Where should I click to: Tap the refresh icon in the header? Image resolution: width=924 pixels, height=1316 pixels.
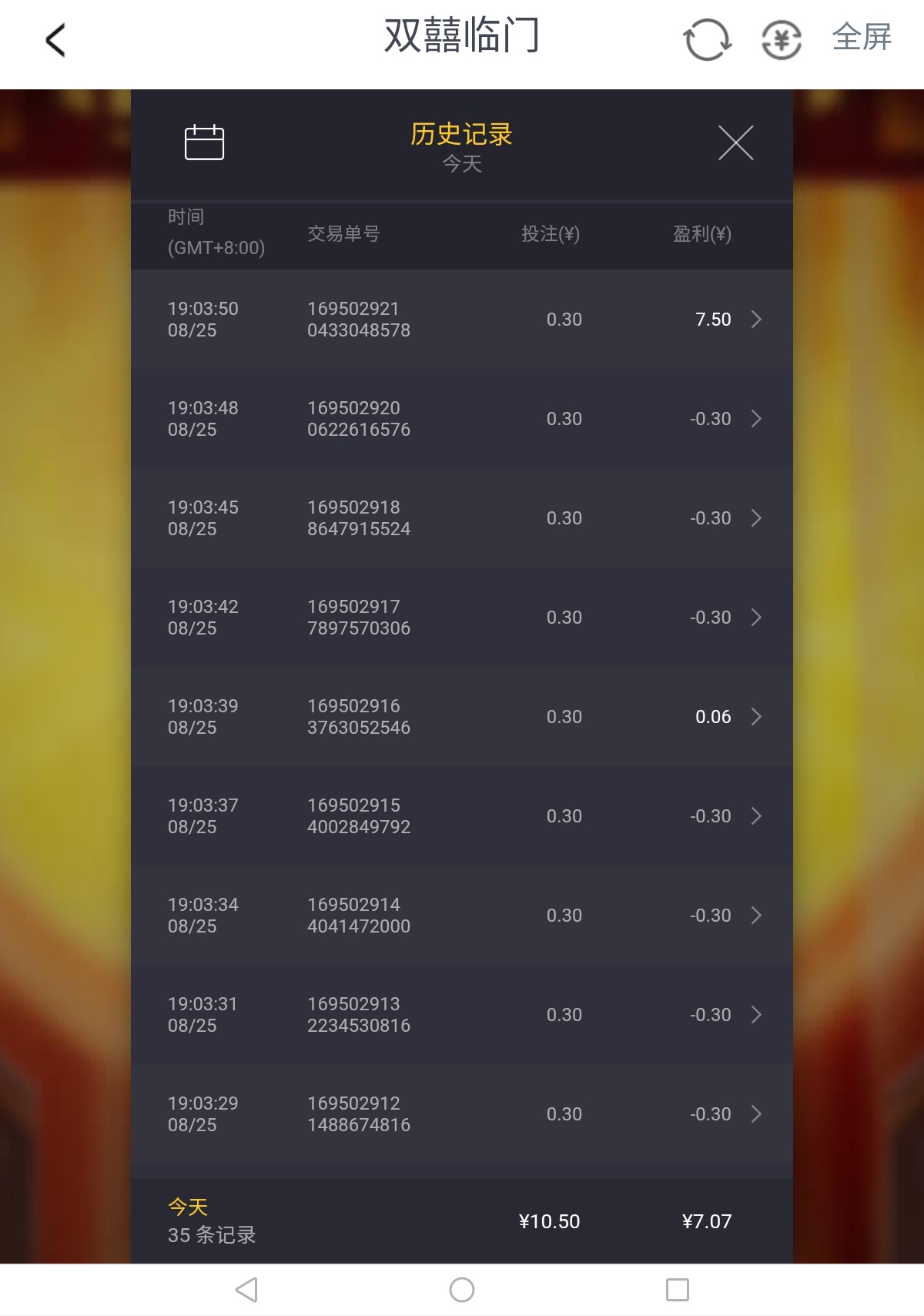[707, 39]
